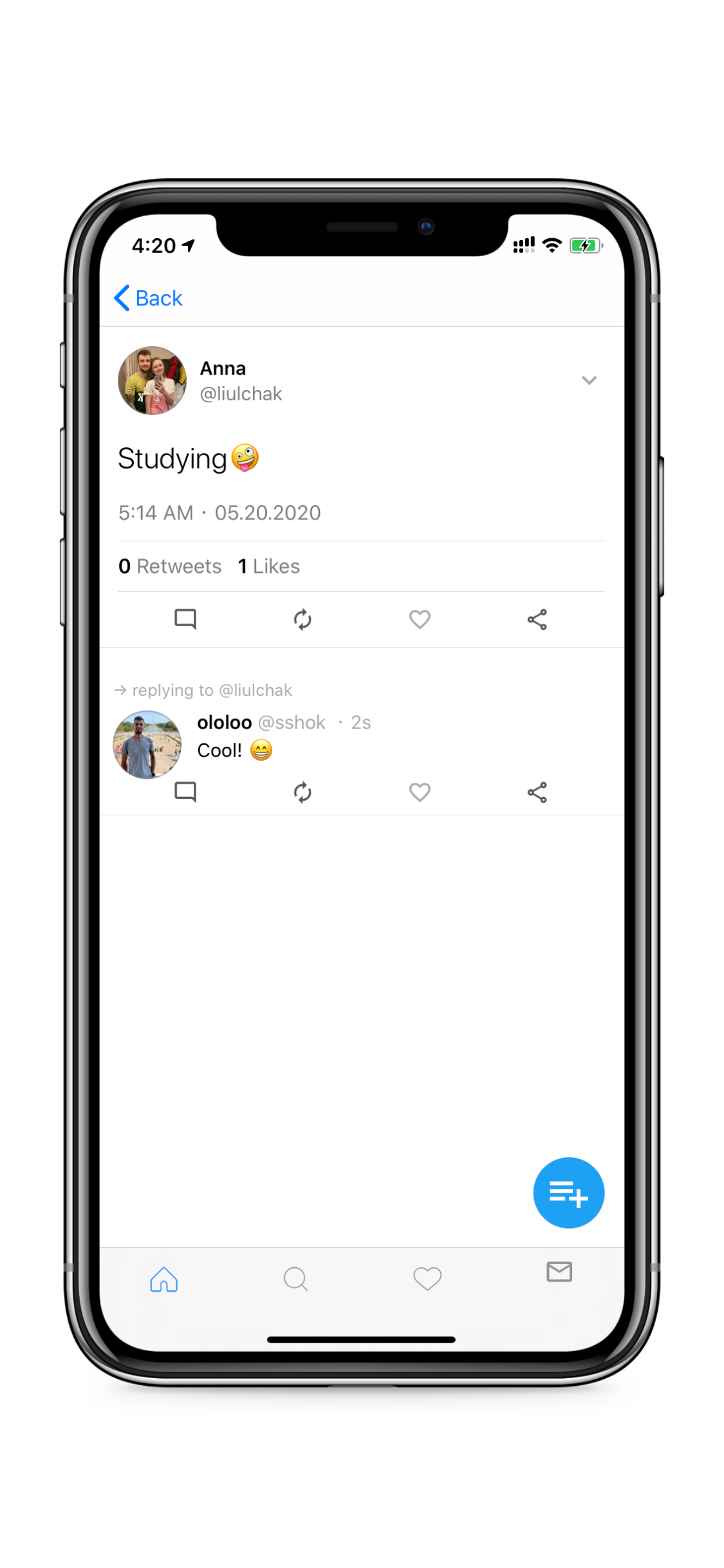This screenshot has height=1568, width=724.
Task: Switch to the Home tab
Action: tap(164, 1279)
